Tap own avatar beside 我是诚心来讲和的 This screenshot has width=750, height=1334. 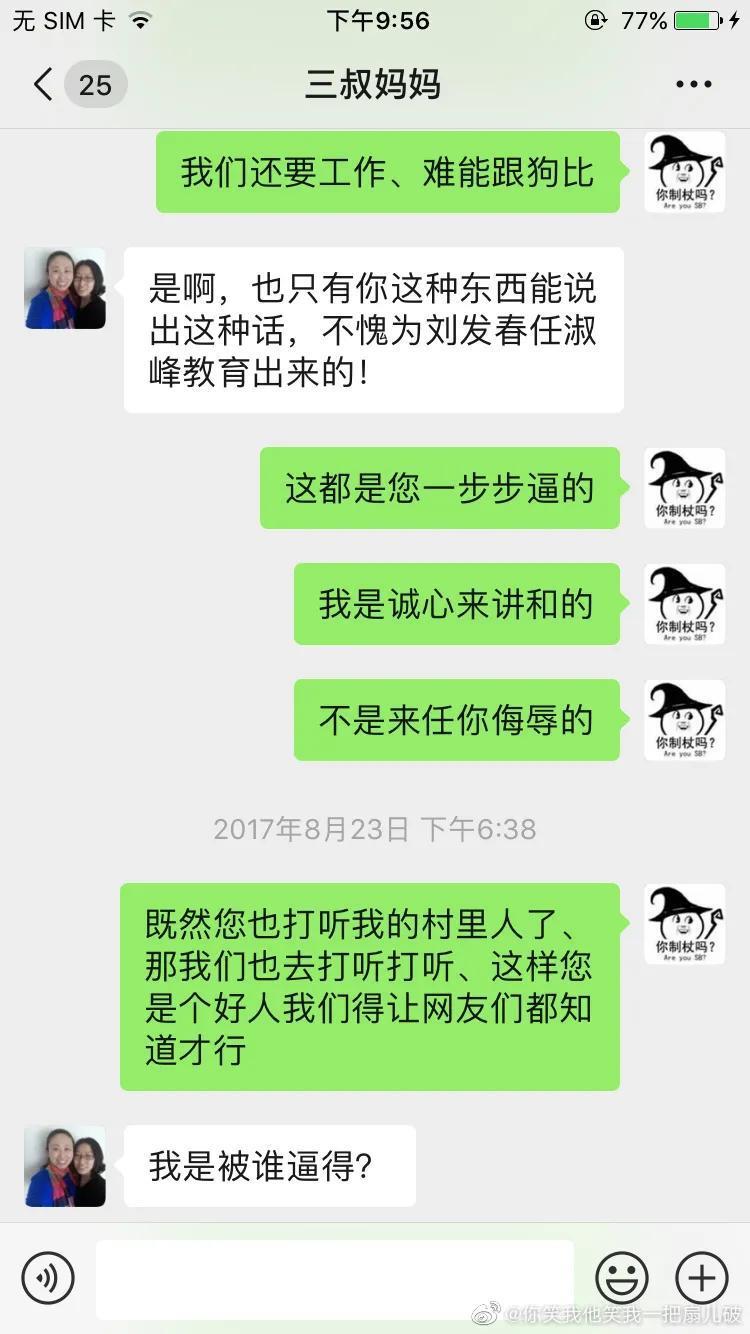tap(685, 604)
